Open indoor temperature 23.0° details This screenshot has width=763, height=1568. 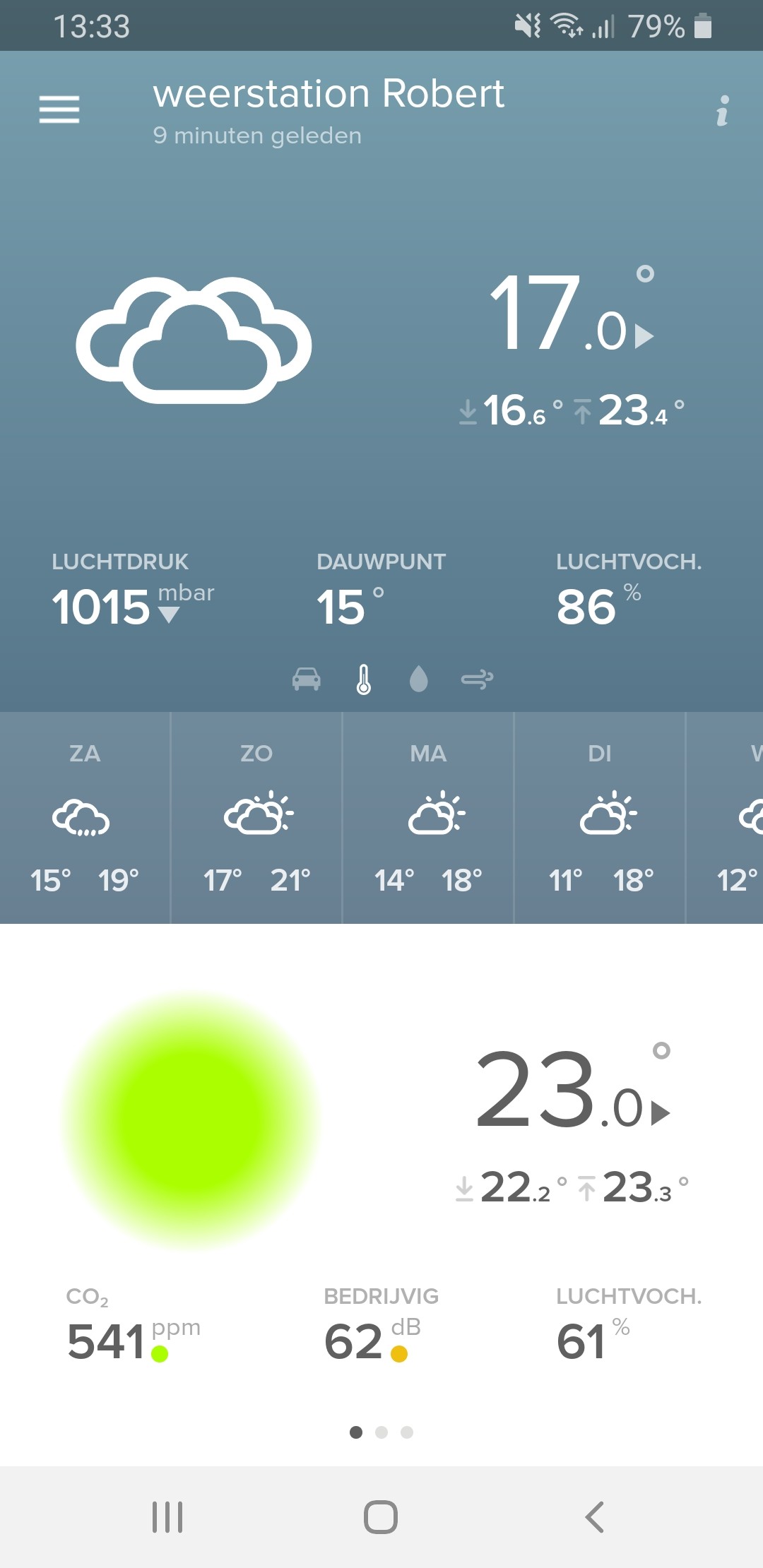coord(573,1089)
